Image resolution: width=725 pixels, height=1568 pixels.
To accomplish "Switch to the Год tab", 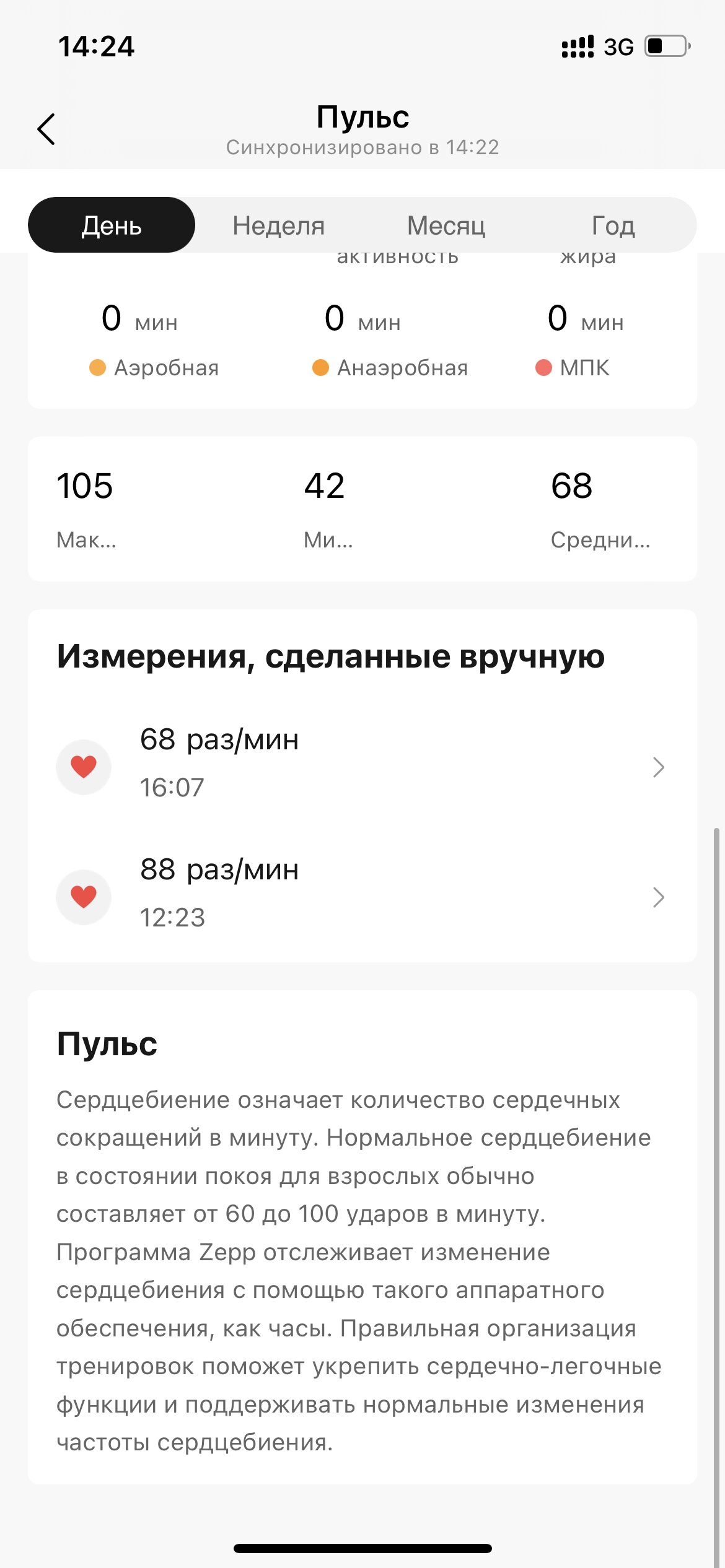I will point(613,225).
